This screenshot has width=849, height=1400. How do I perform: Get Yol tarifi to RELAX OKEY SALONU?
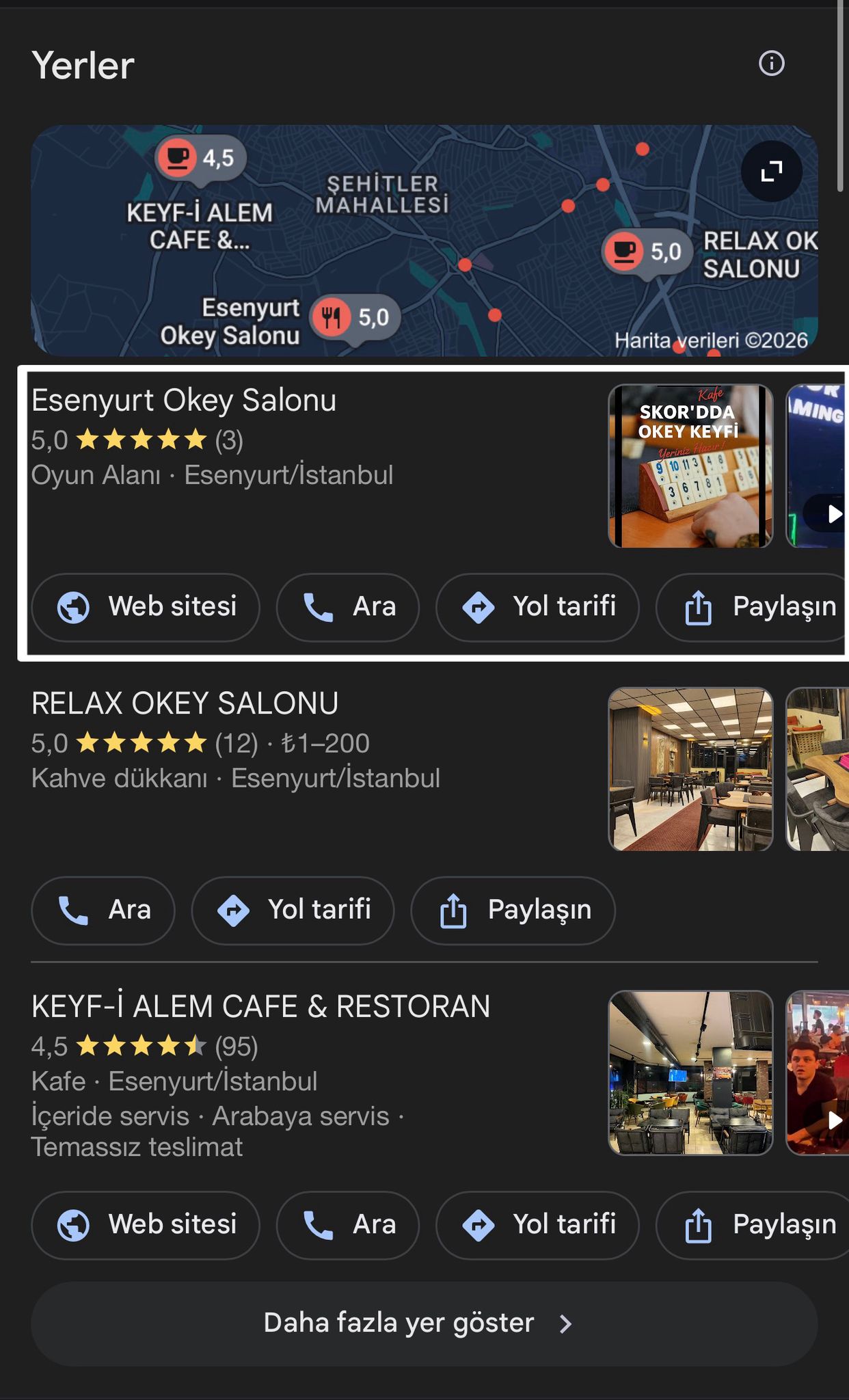click(x=293, y=911)
